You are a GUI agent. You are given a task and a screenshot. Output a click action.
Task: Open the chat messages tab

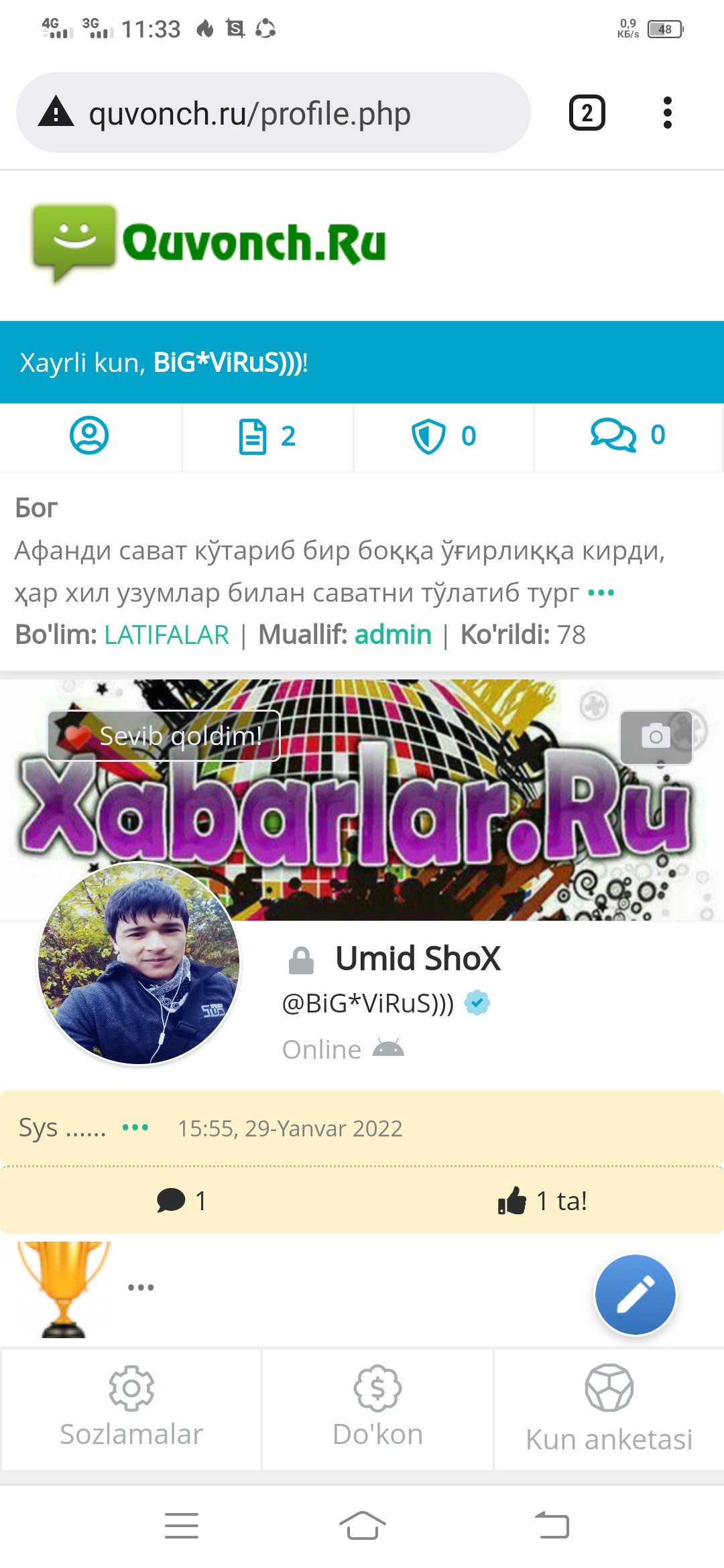click(627, 436)
